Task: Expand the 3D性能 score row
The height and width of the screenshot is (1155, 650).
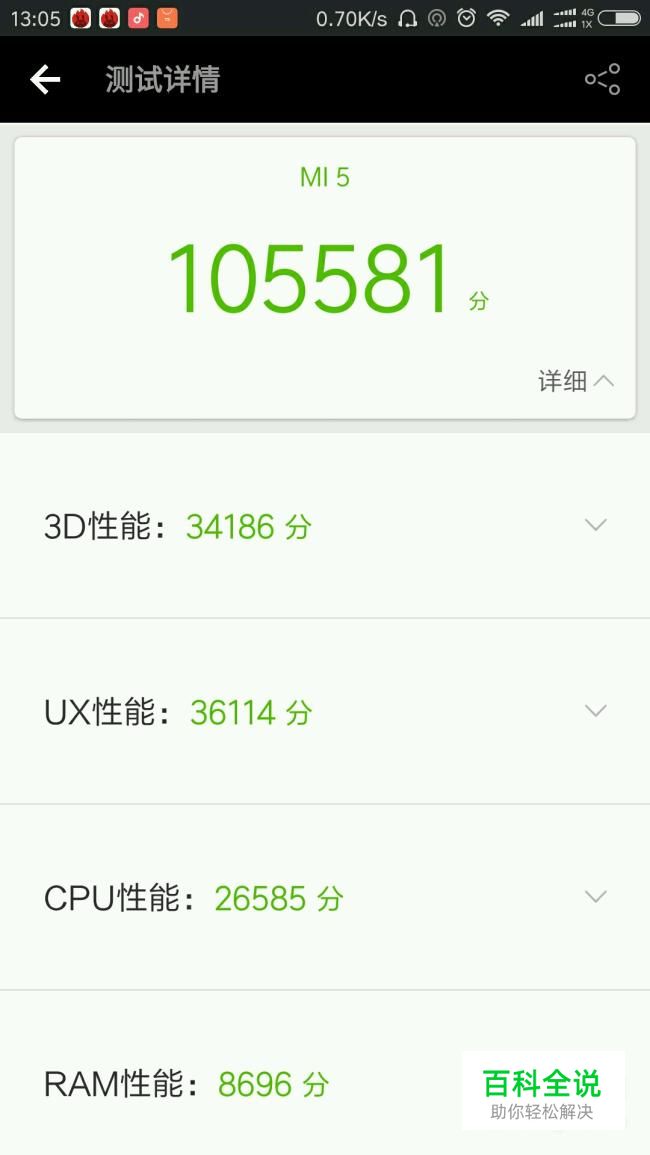Action: click(325, 526)
